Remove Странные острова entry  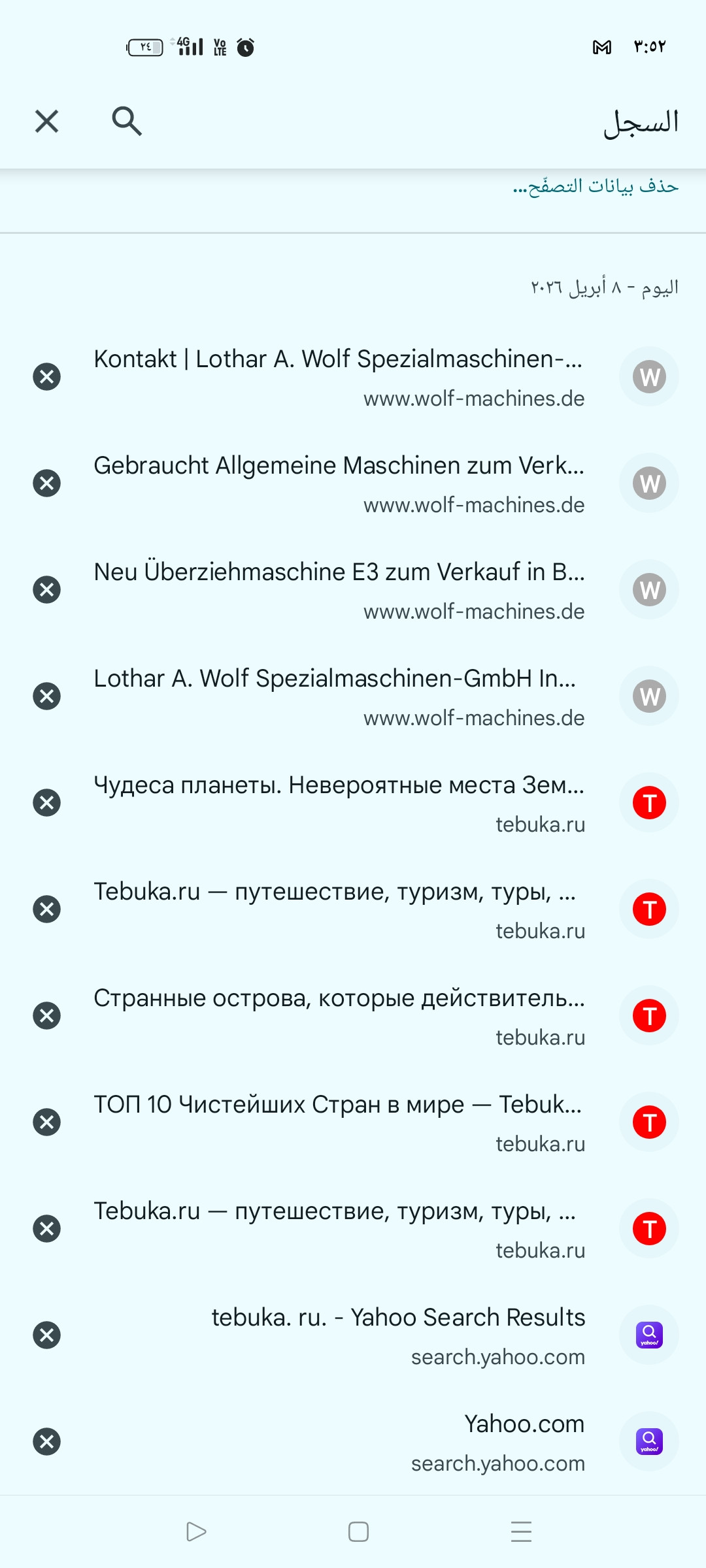tap(46, 1016)
